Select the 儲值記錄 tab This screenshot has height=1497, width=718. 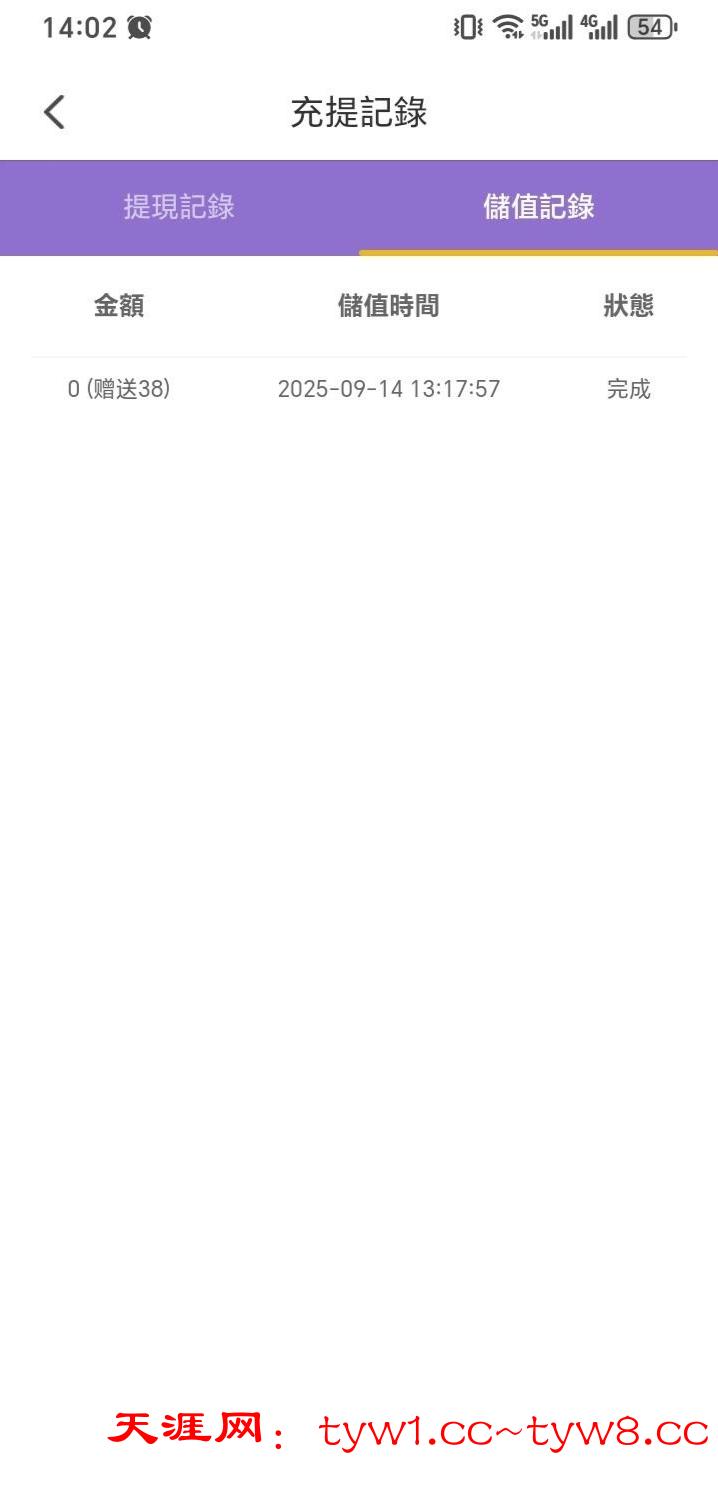538,207
